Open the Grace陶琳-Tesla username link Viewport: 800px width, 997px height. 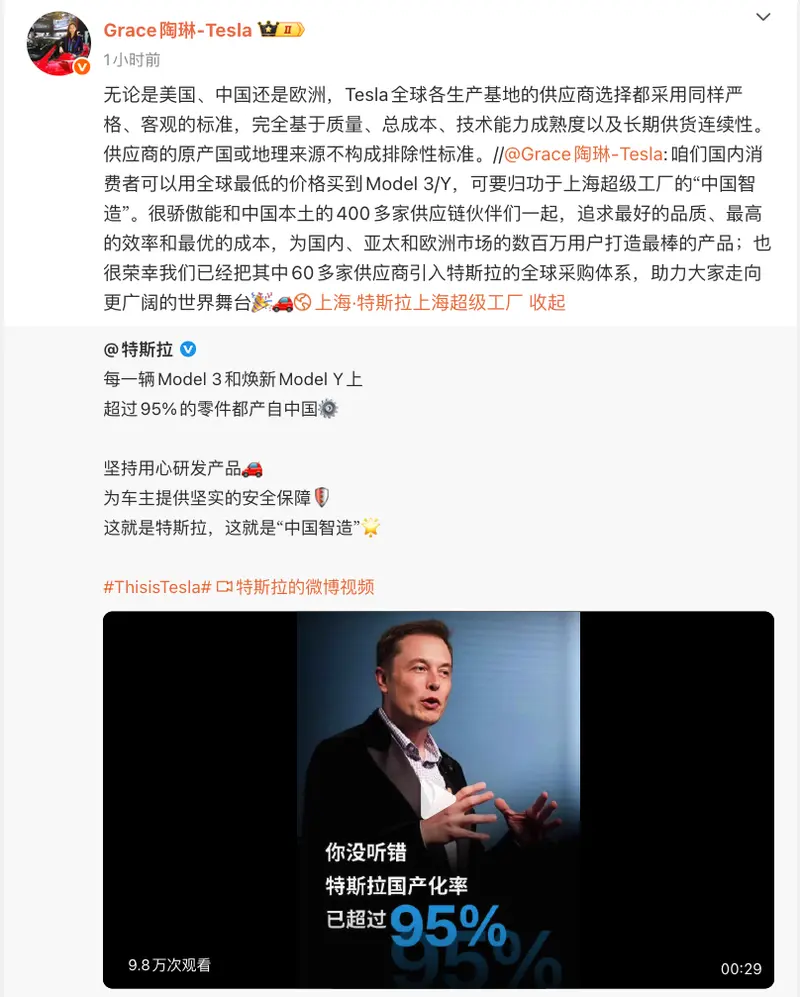177,31
